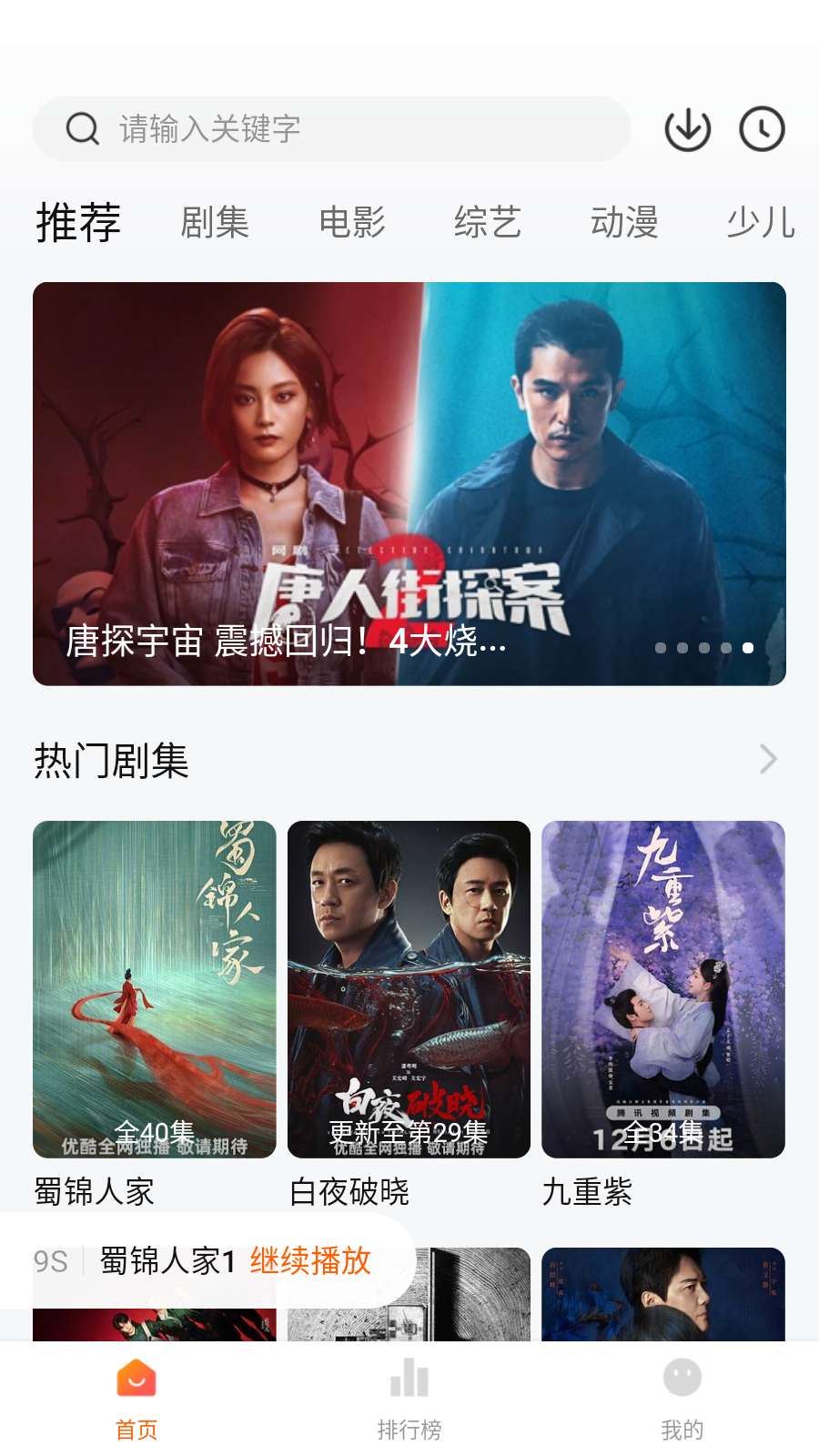Open the 少儿 tab
Image resolution: width=819 pixels, height=1456 pixels.
(761, 222)
